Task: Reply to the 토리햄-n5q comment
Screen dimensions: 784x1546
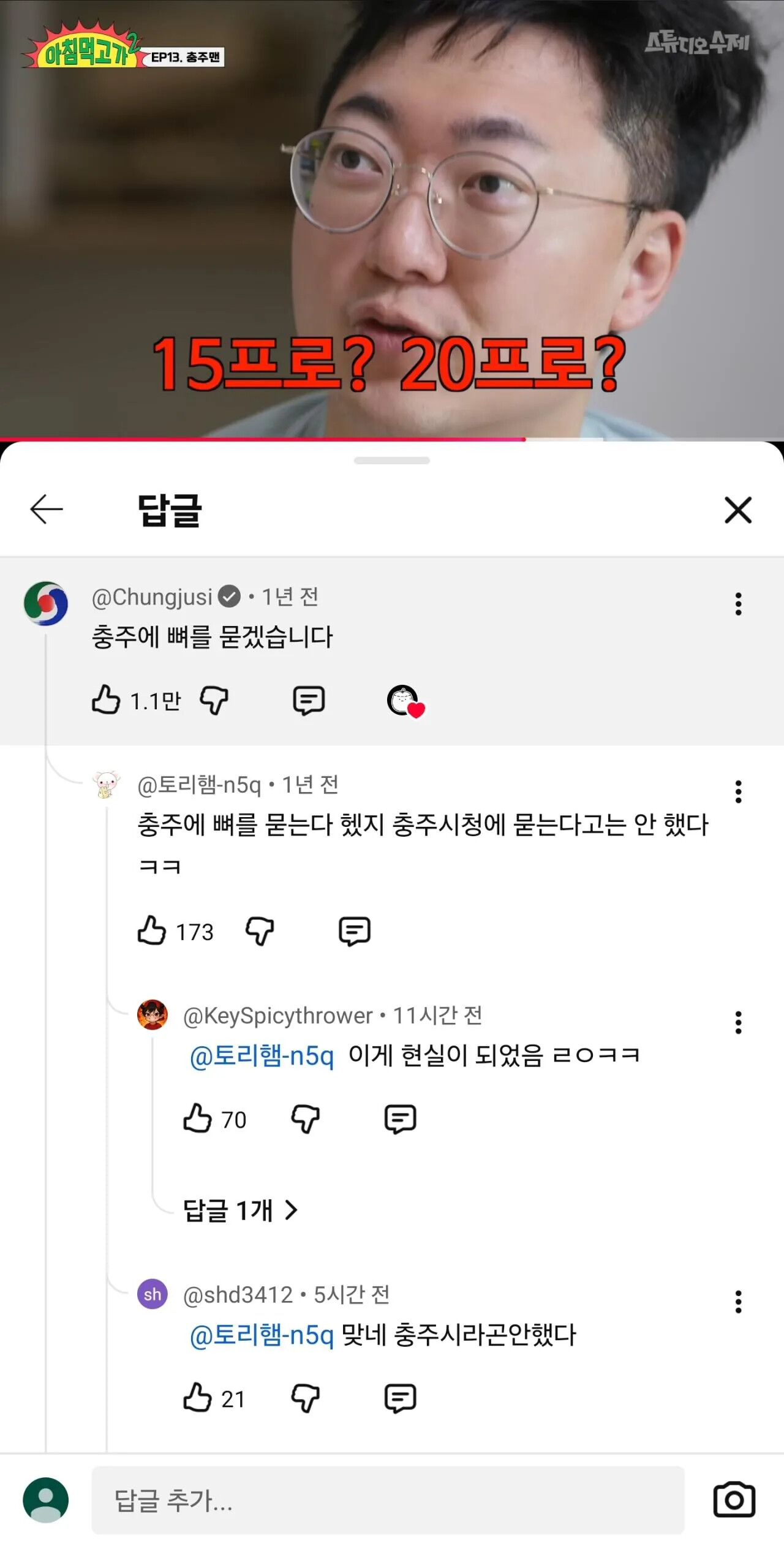Action: (355, 930)
